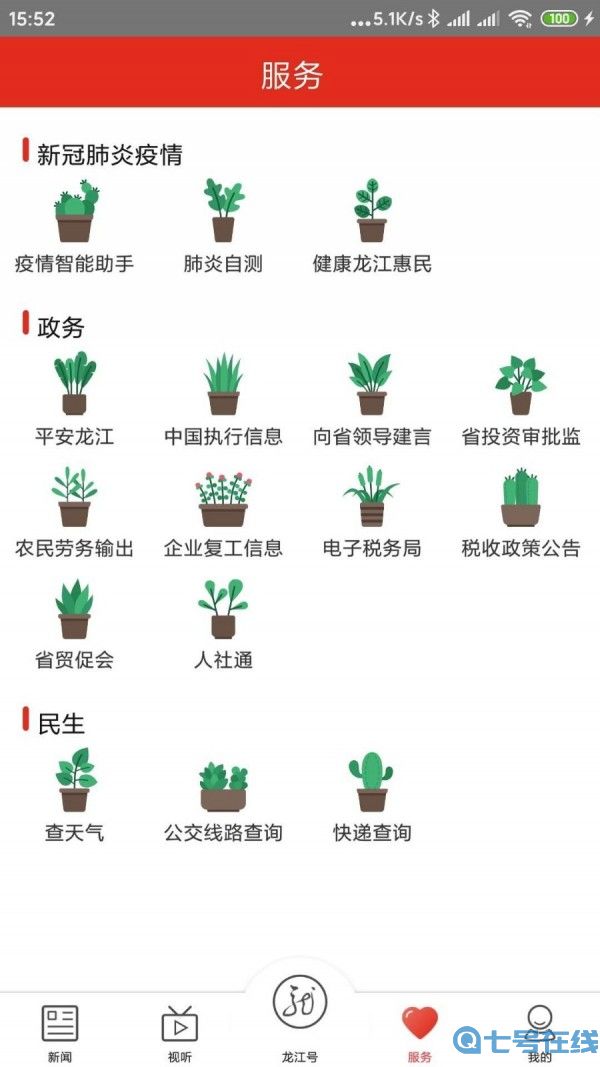Open 农民劳务输出 service
Image resolution: width=600 pixels, height=1067 pixels.
click(74, 510)
